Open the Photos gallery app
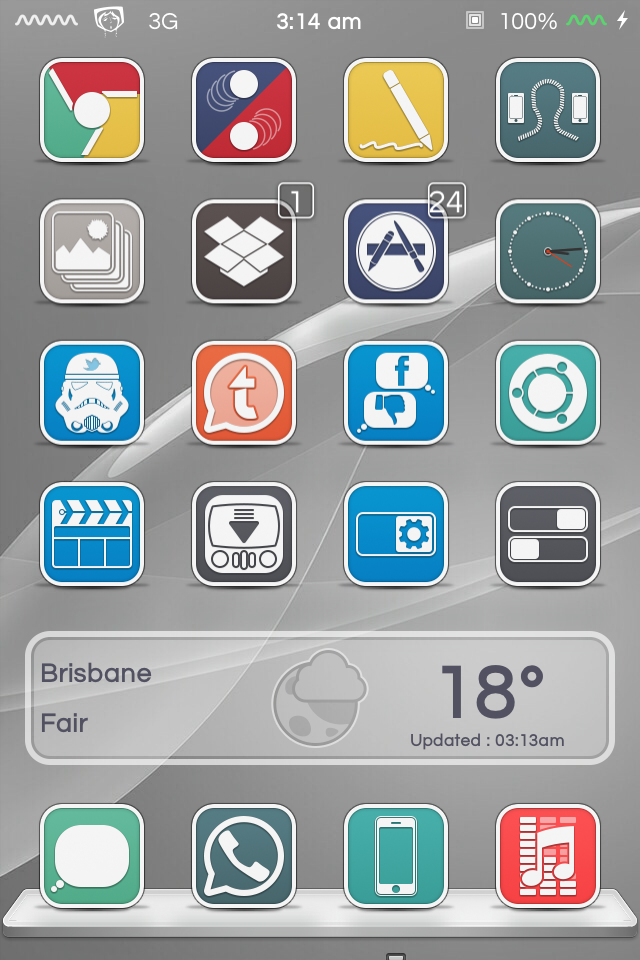Image resolution: width=640 pixels, height=960 pixels. [x=92, y=252]
